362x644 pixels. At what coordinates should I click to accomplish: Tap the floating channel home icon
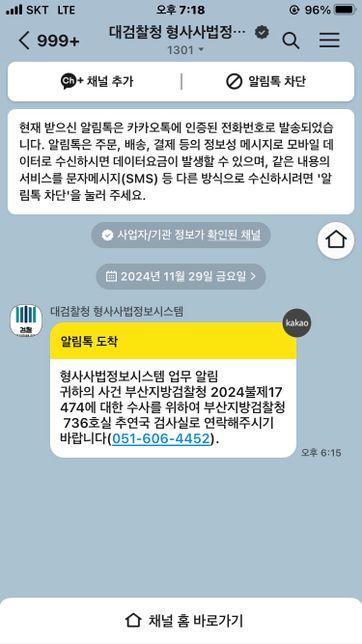(336, 240)
